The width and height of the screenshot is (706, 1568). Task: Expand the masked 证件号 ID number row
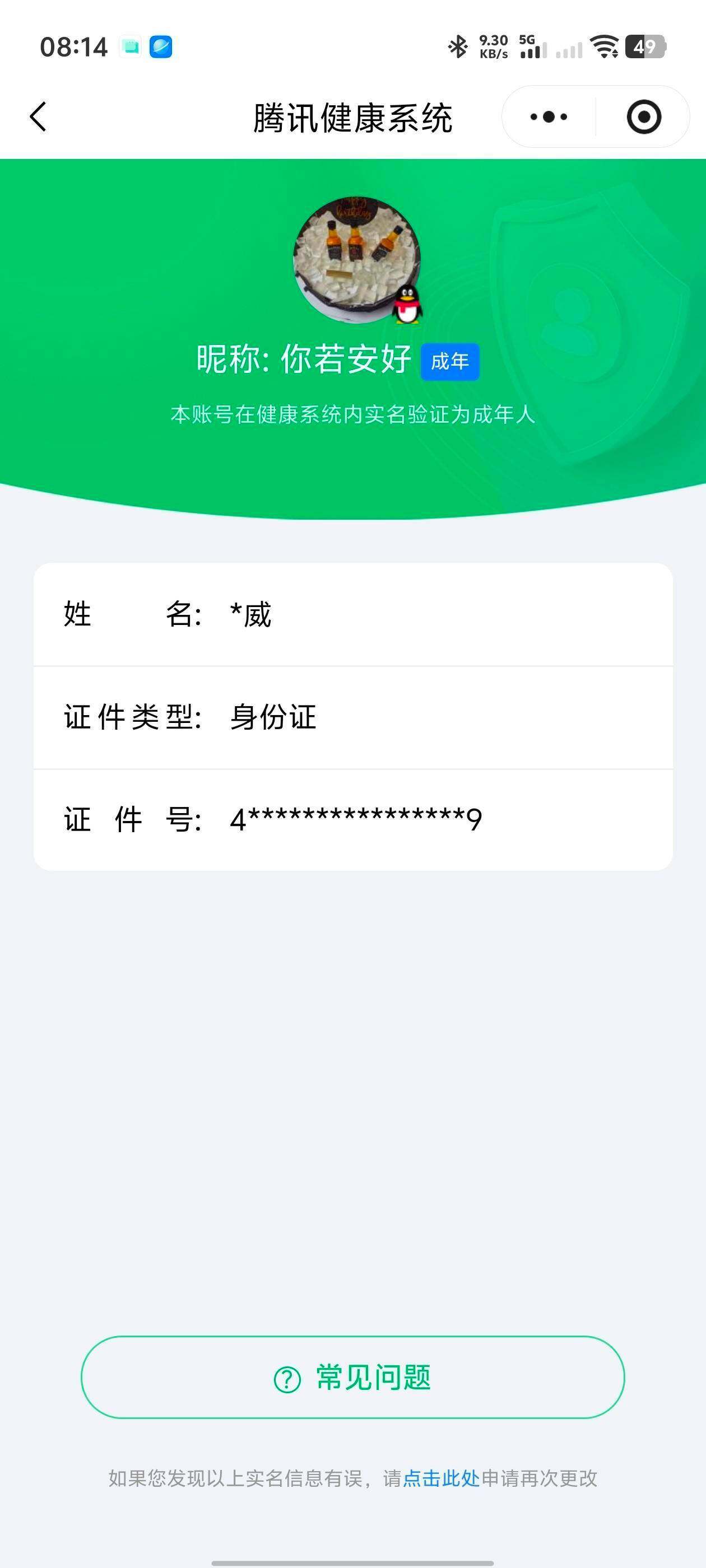(x=352, y=820)
